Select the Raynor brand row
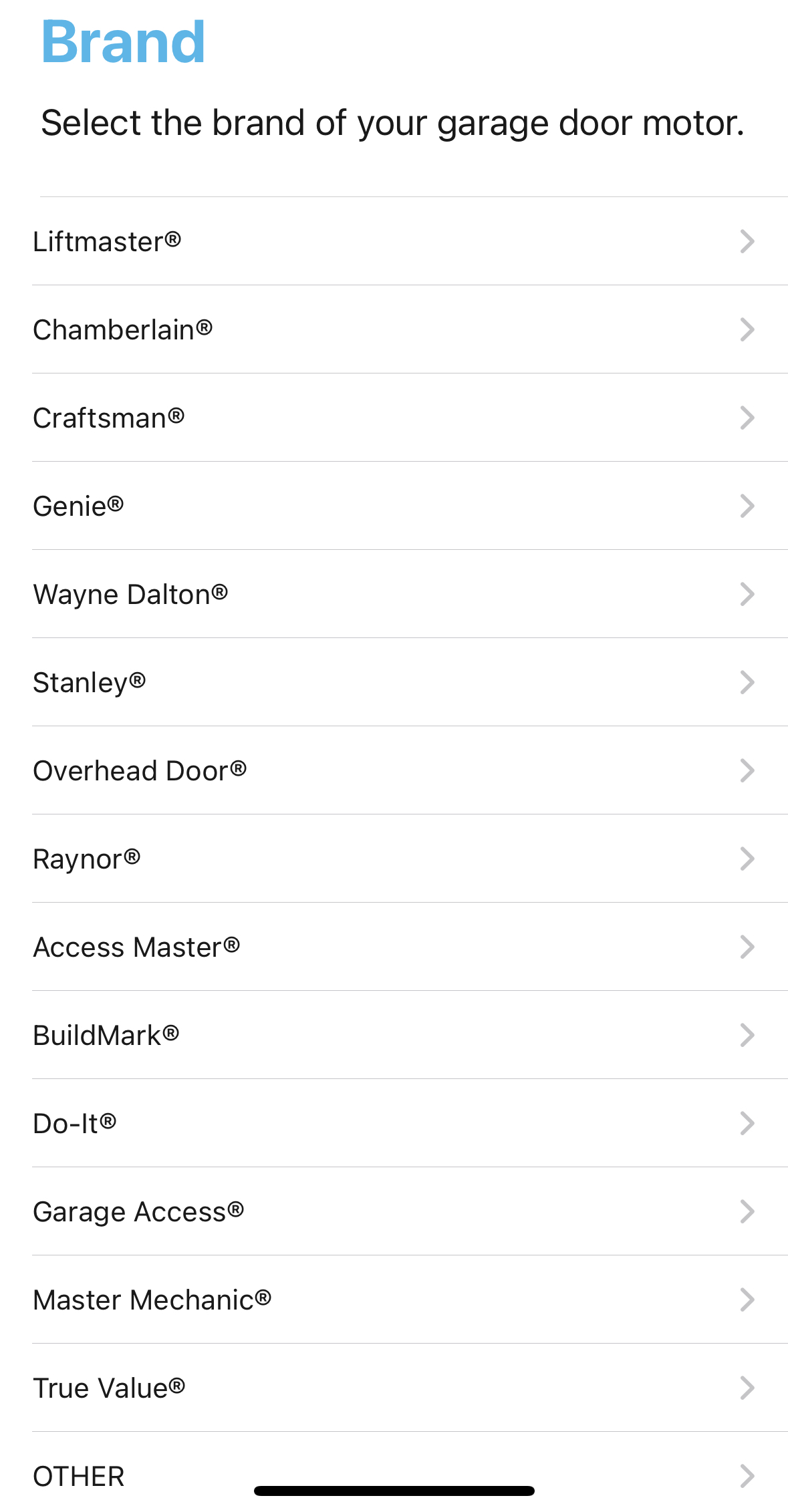This screenshot has height=1512, width=788. click(x=88, y=859)
